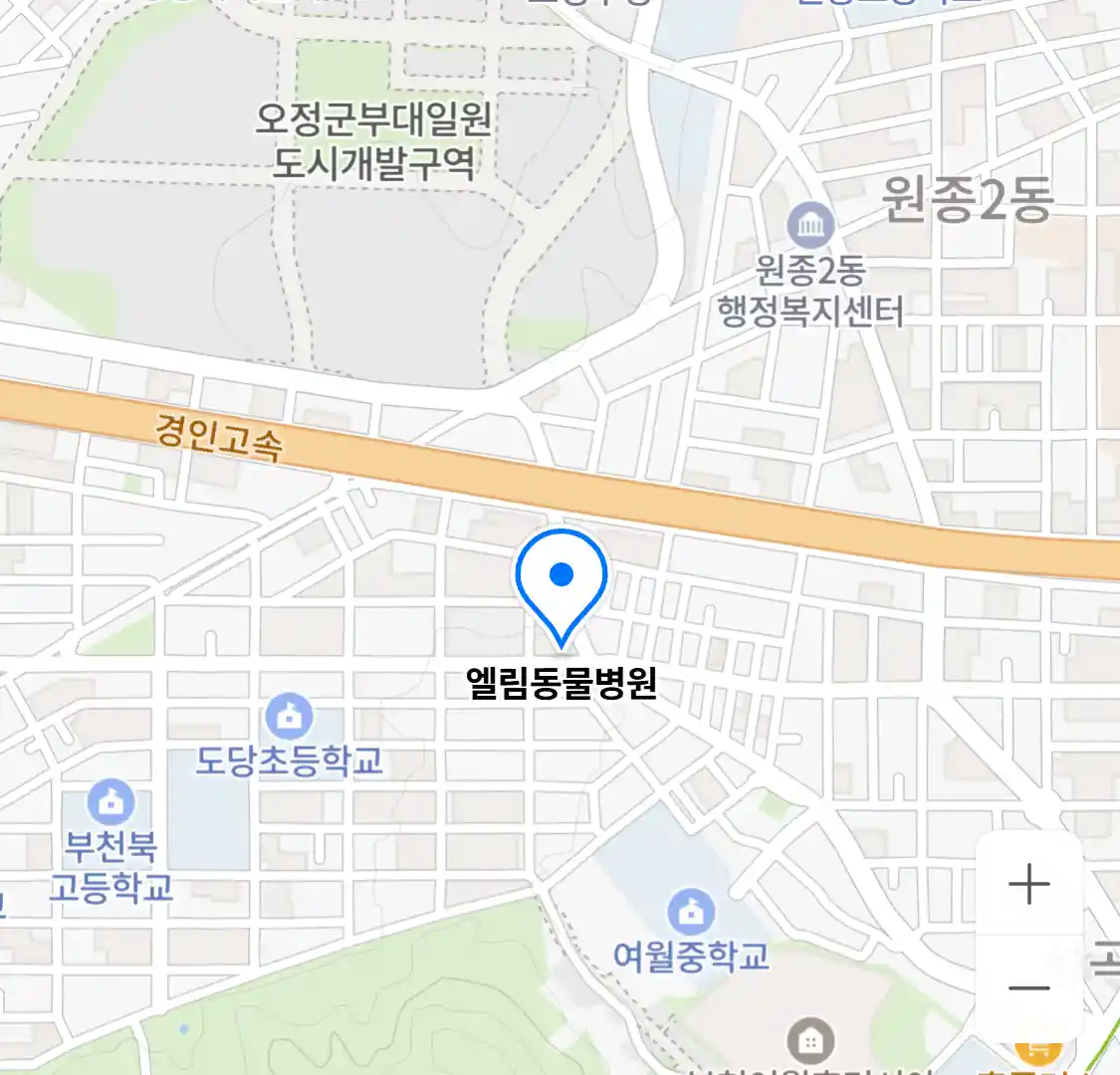Select the 여월중학교 map marker
This screenshot has width=1120, height=1075.
(691, 911)
